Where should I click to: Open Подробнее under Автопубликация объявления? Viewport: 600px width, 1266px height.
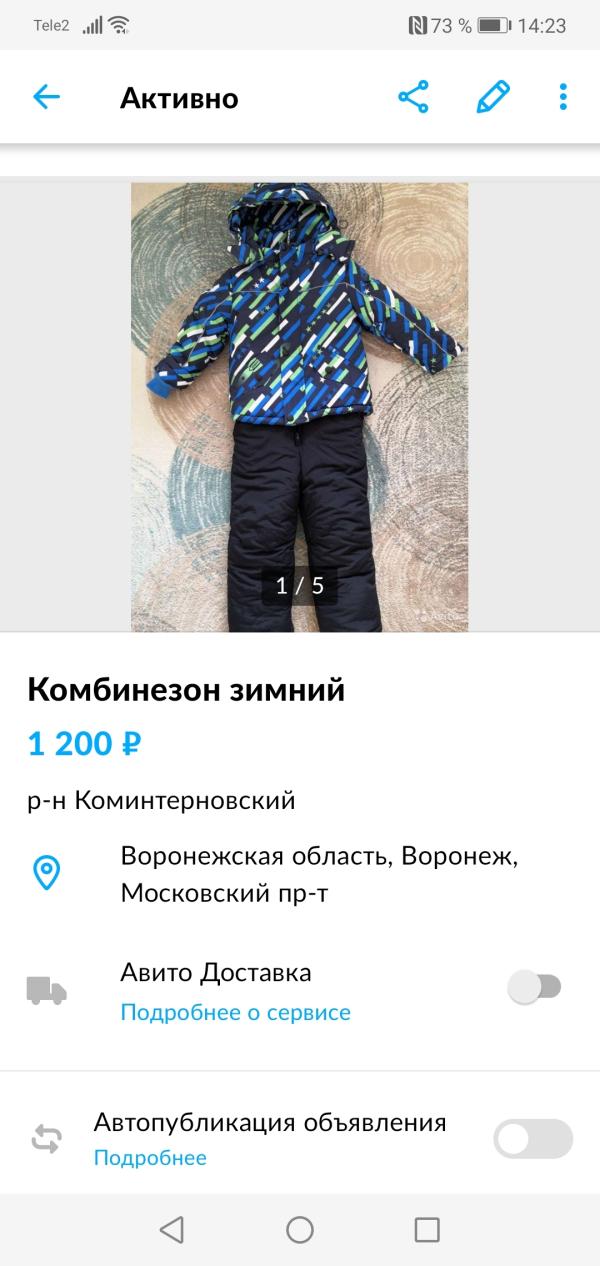click(150, 1158)
